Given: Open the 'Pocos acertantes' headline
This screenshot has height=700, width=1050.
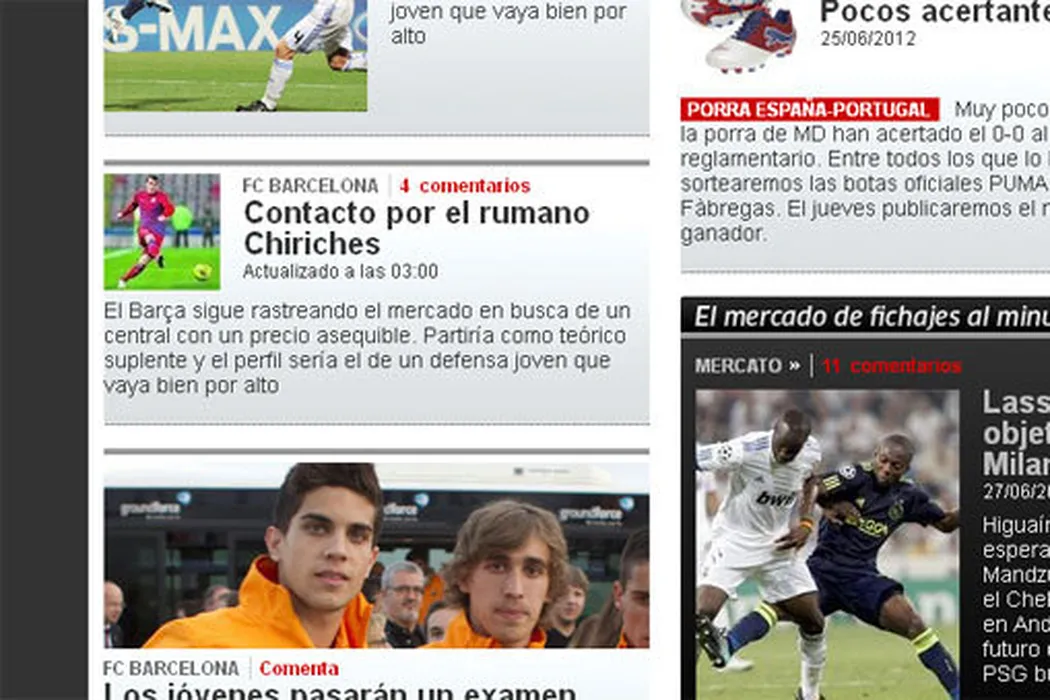Looking at the screenshot, I should 934,13.
